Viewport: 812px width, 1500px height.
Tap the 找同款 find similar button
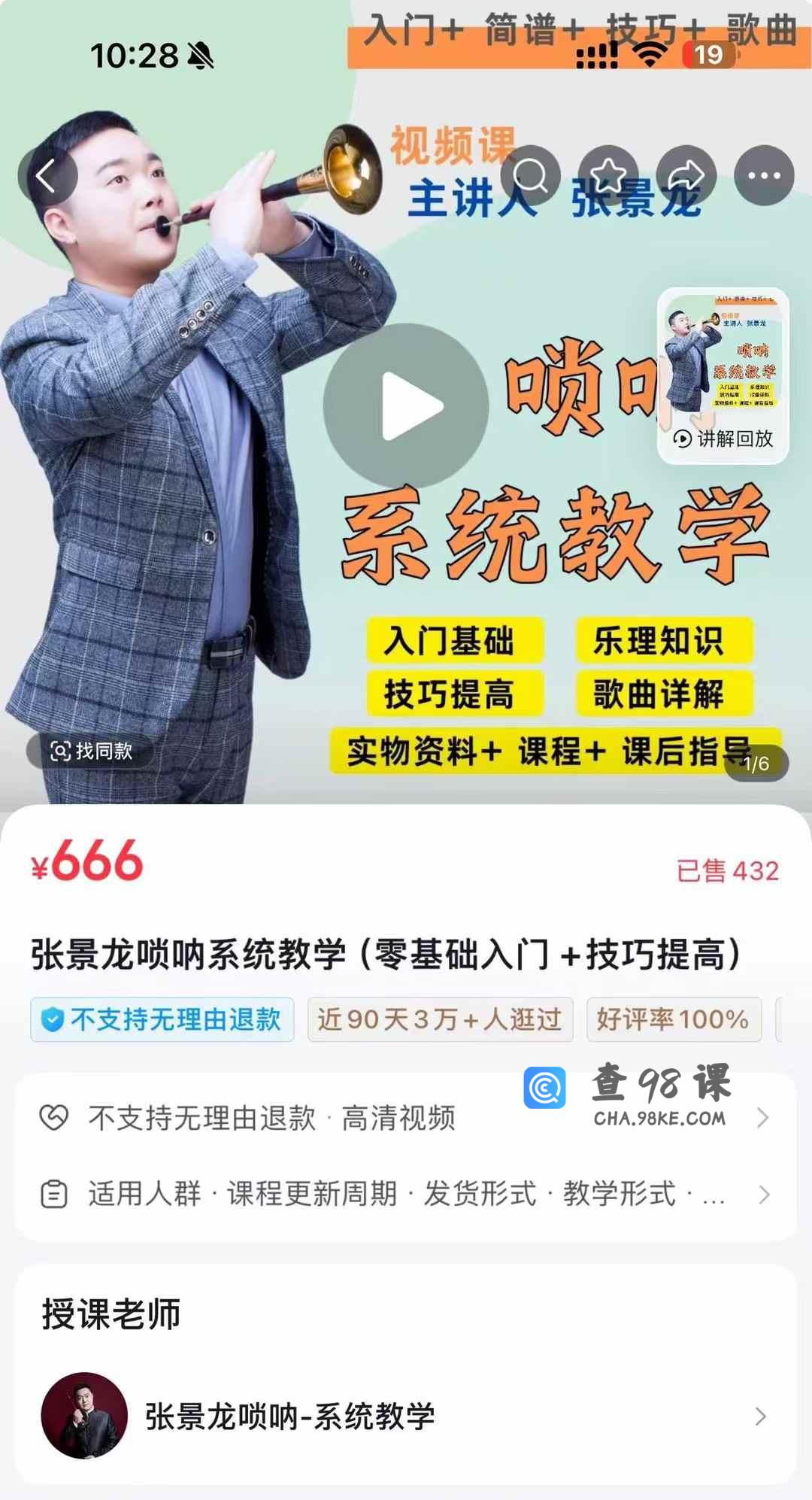pyautogui.click(x=90, y=751)
